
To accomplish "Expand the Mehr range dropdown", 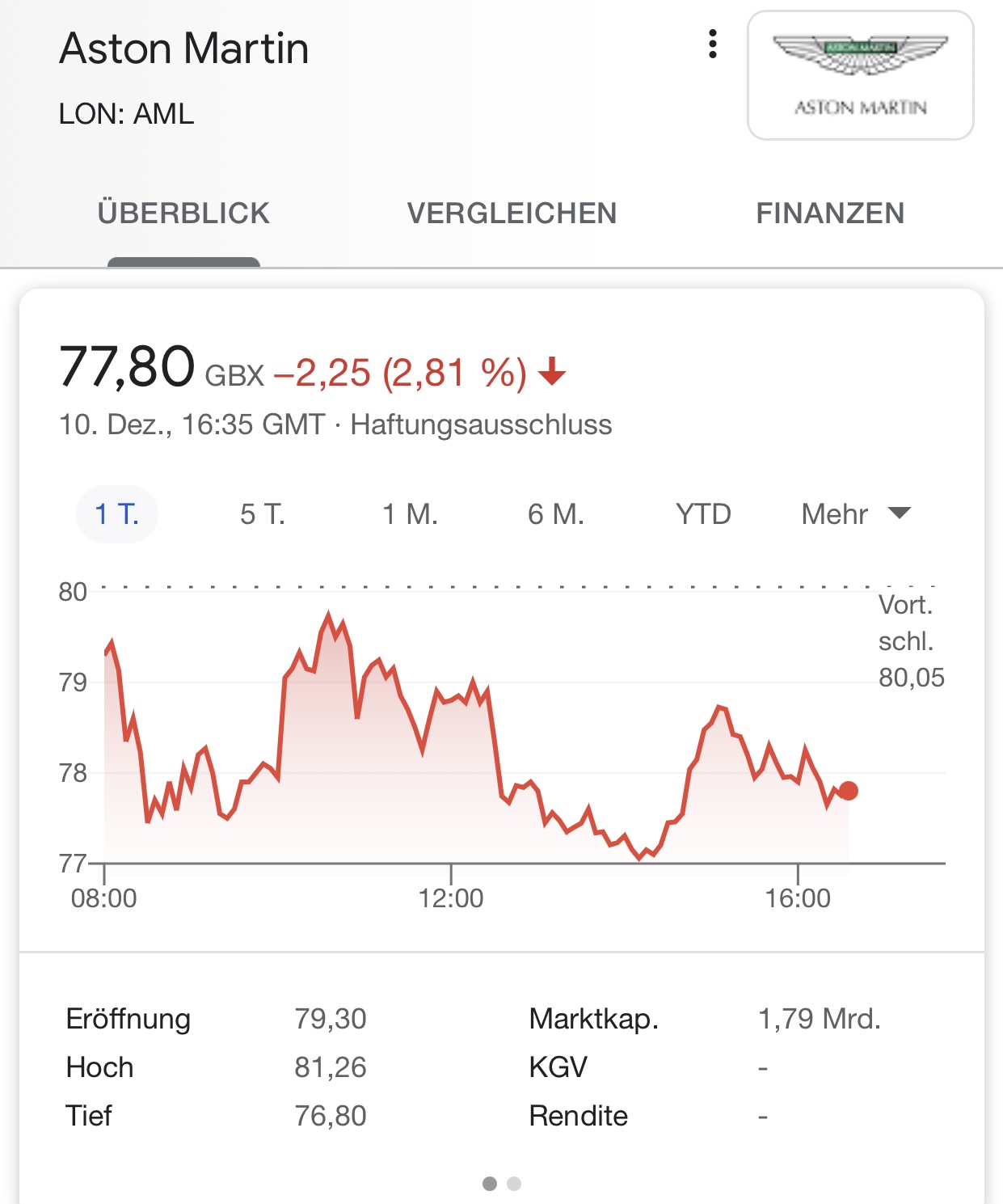I will [855, 514].
